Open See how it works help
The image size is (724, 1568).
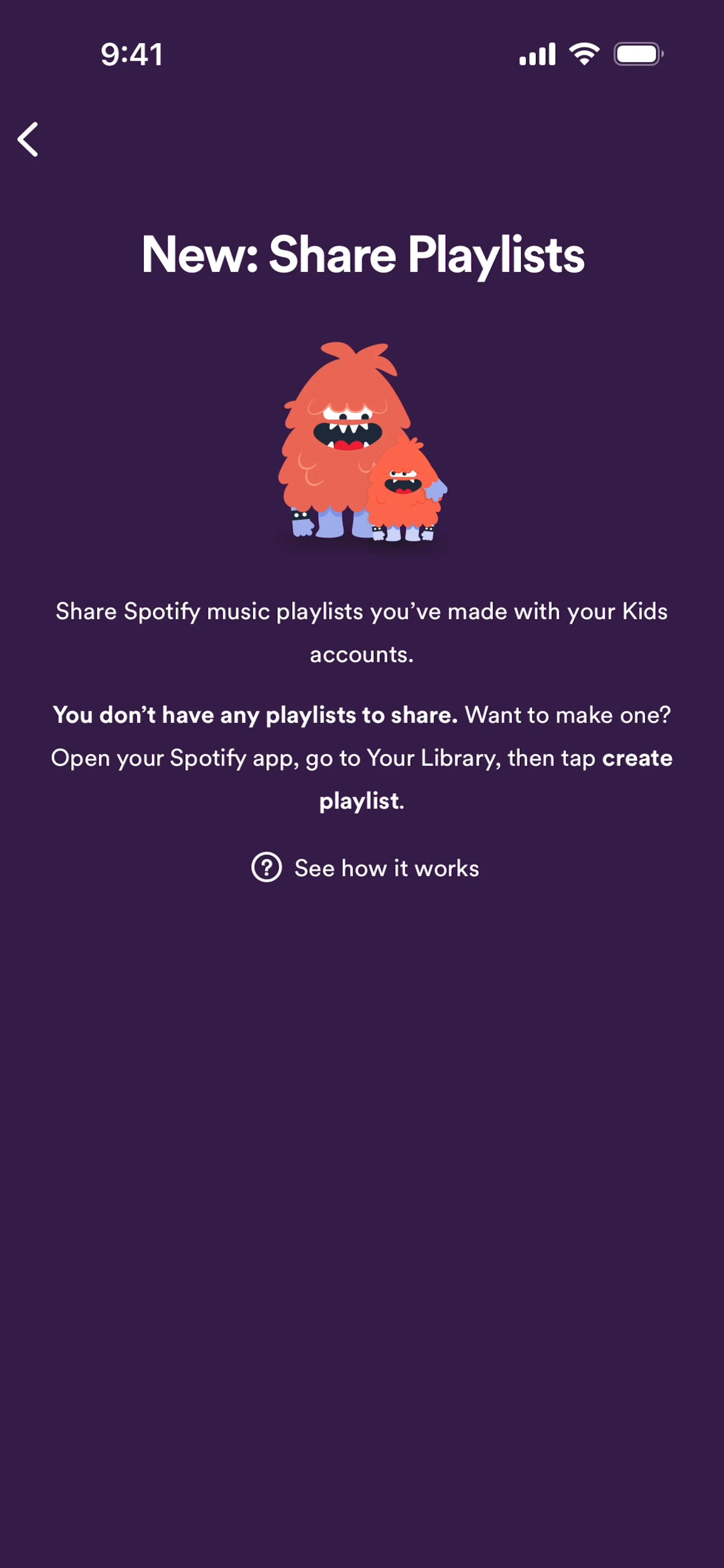click(365, 868)
